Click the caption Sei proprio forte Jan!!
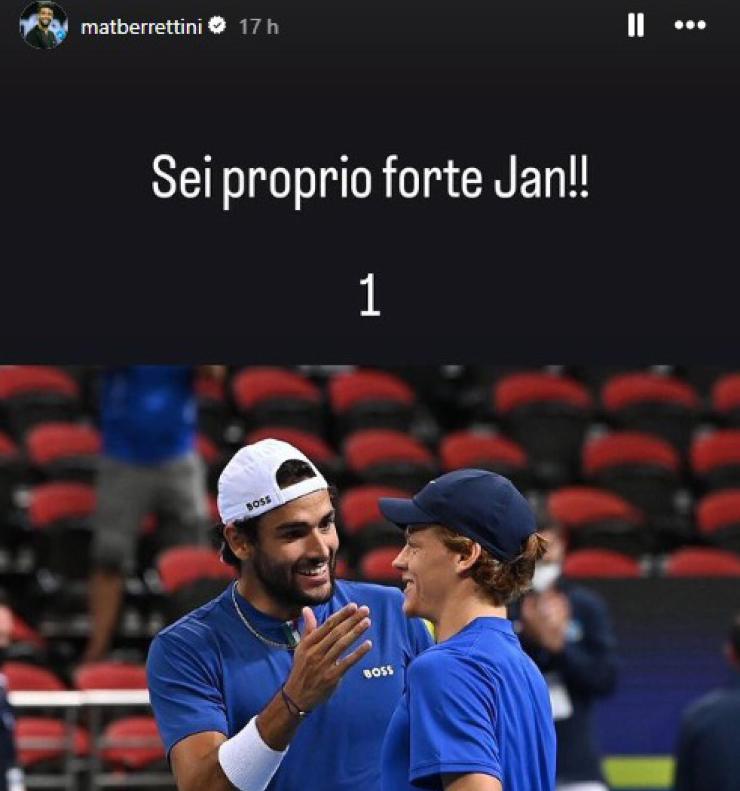The height and width of the screenshot is (791, 740). click(370, 178)
